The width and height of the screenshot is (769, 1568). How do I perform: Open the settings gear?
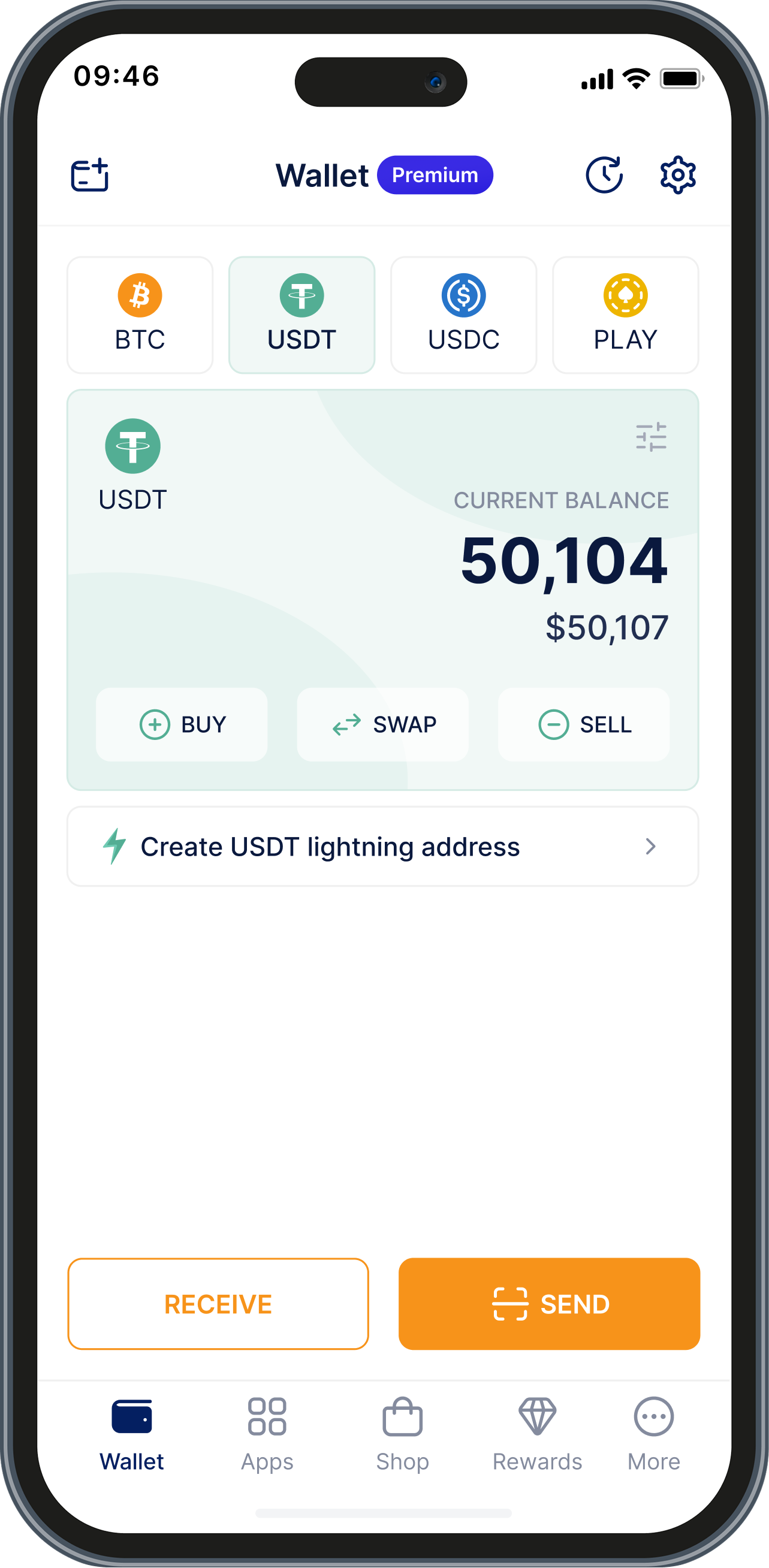coord(678,176)
